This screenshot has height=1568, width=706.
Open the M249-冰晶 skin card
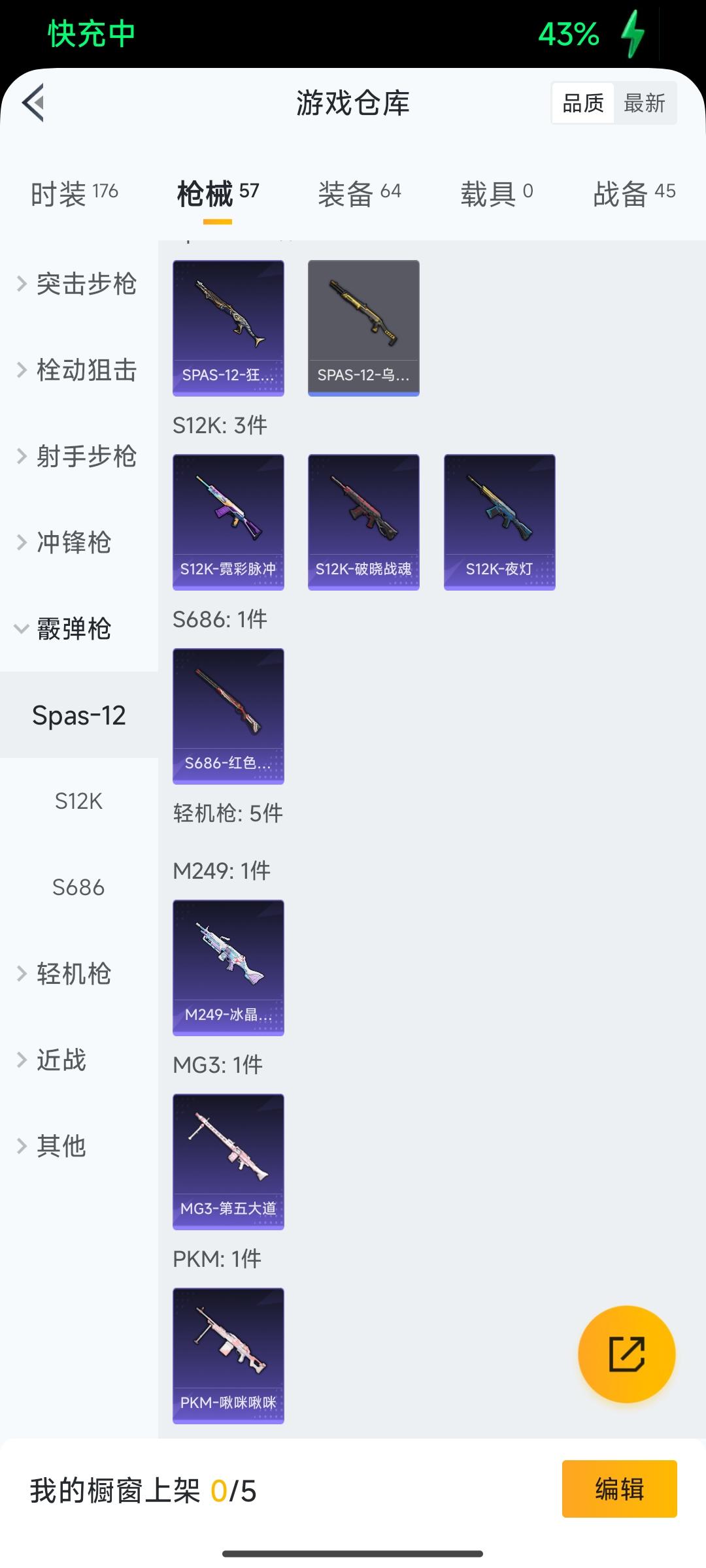(x=228, y=967)
